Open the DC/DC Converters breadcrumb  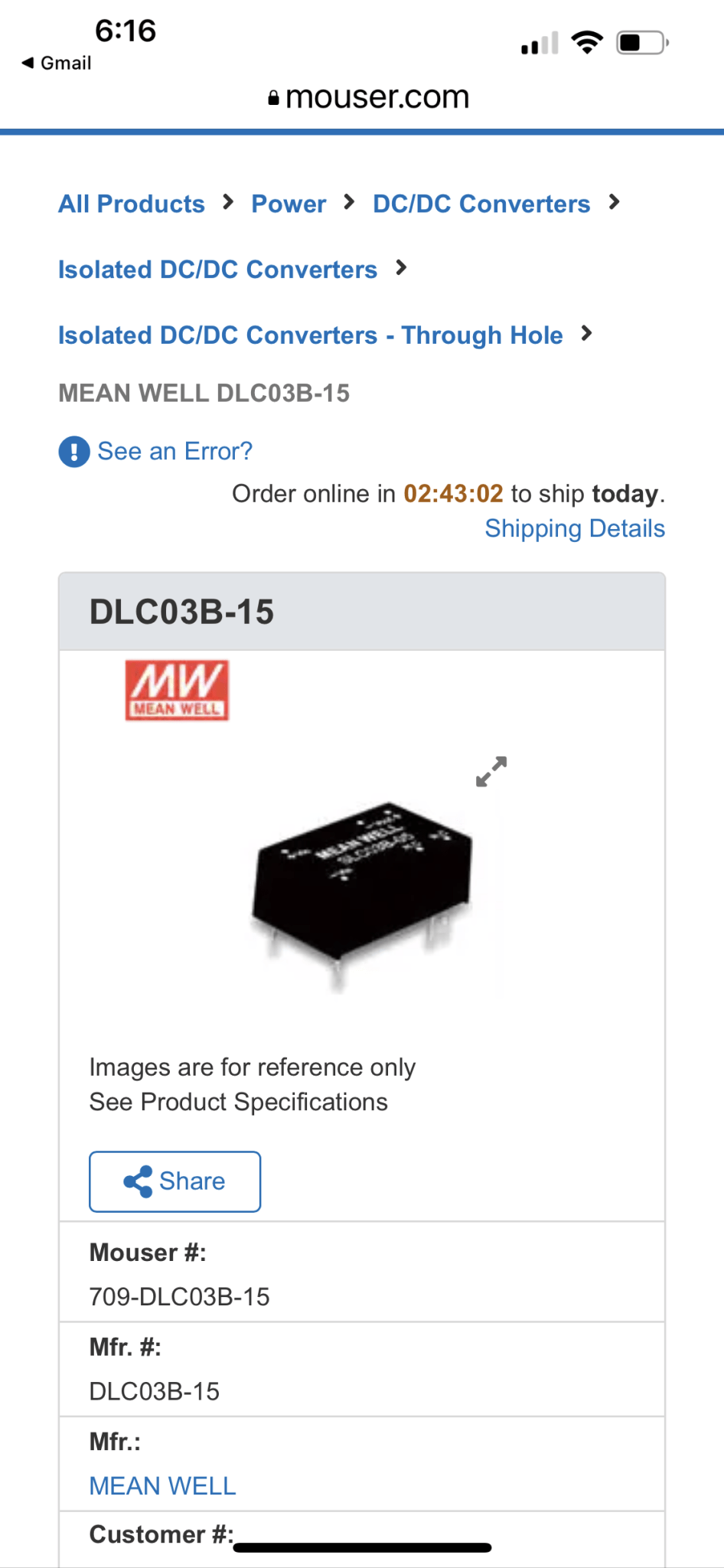[481, 204]
